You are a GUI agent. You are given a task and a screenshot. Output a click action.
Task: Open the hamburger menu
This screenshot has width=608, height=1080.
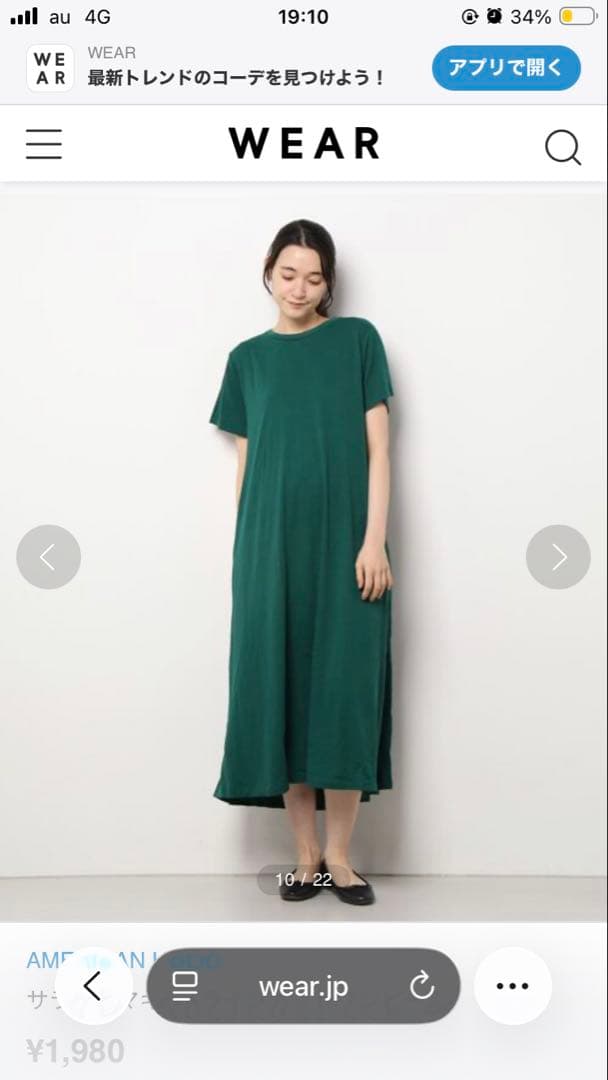(x=44, y=144)
